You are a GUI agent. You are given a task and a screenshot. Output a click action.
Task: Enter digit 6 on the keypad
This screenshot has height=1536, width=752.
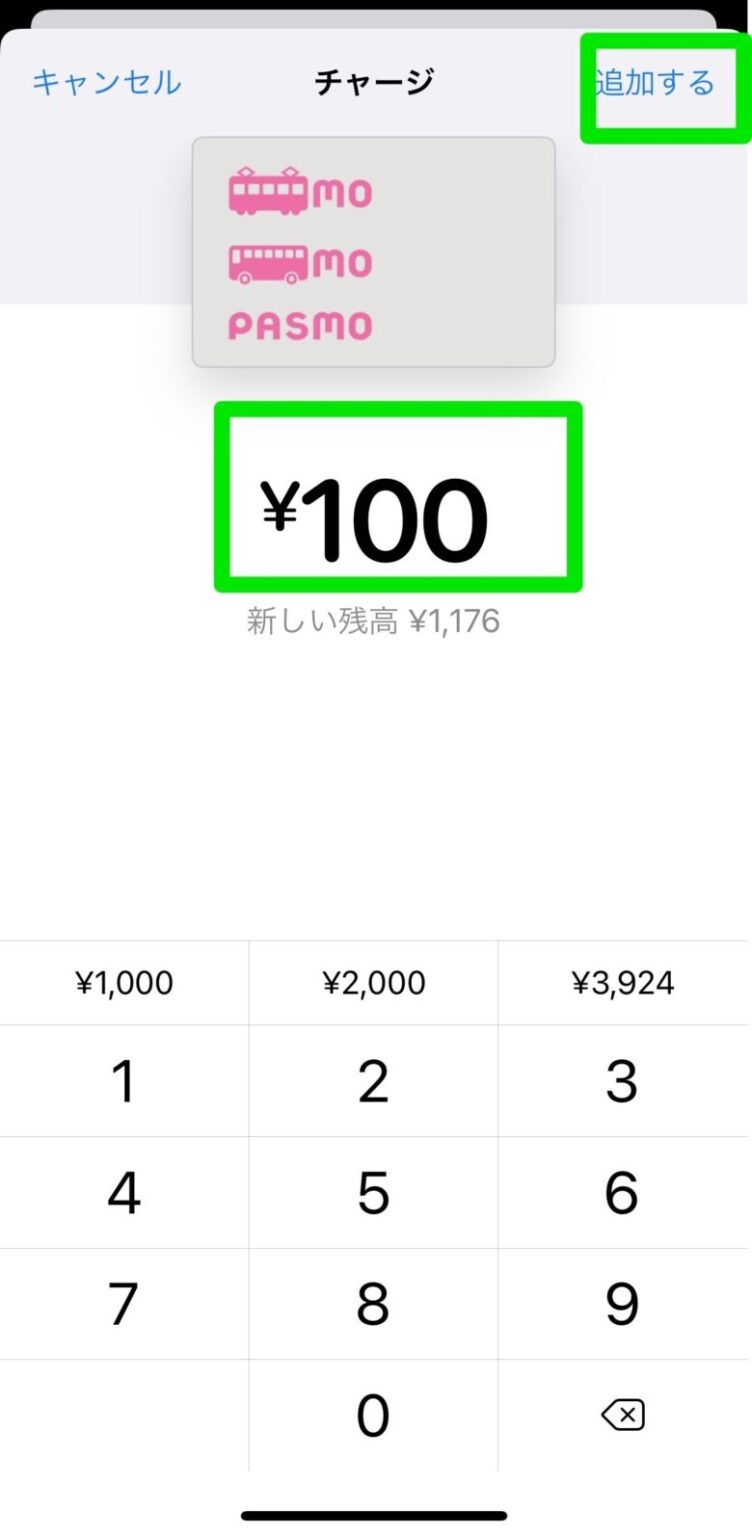622,1193
